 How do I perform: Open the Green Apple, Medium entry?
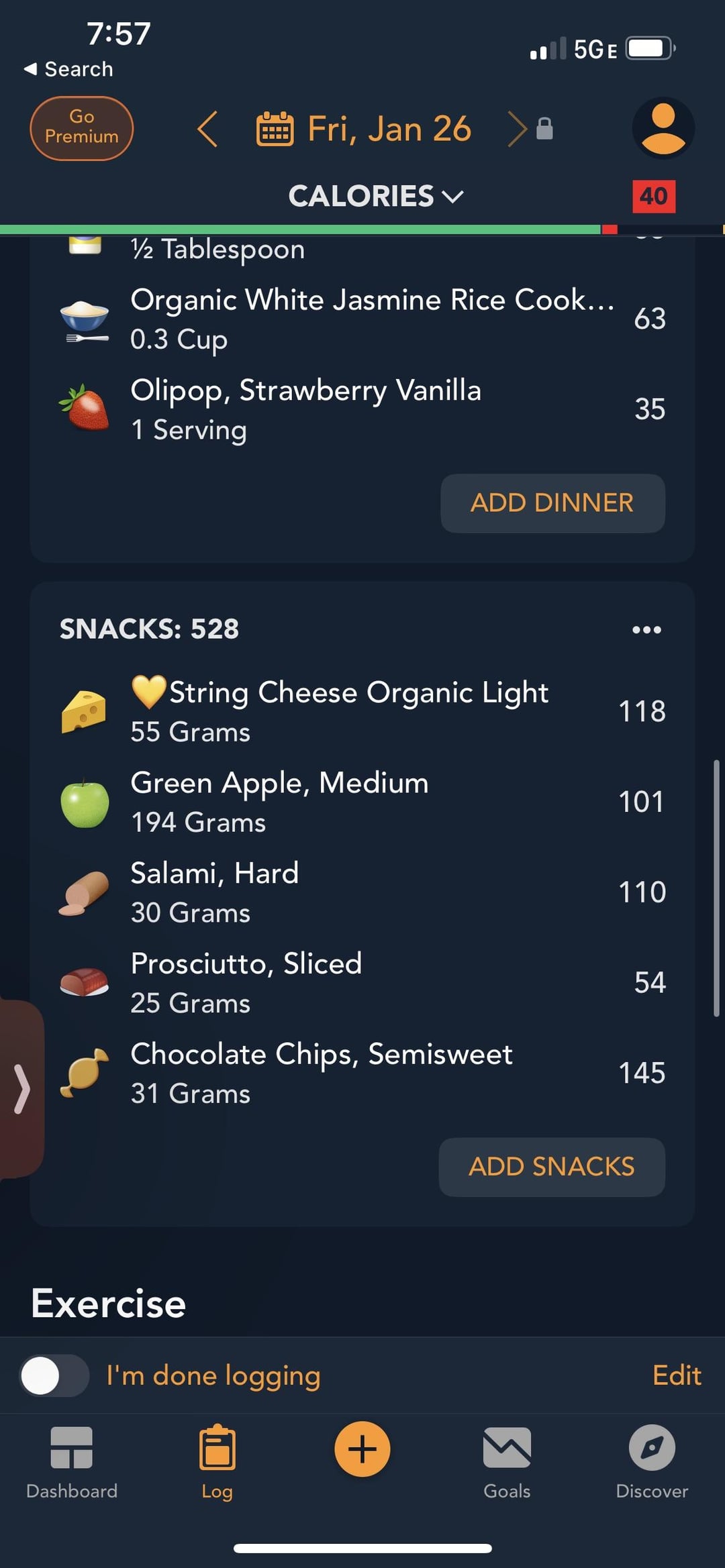[362, 802]
